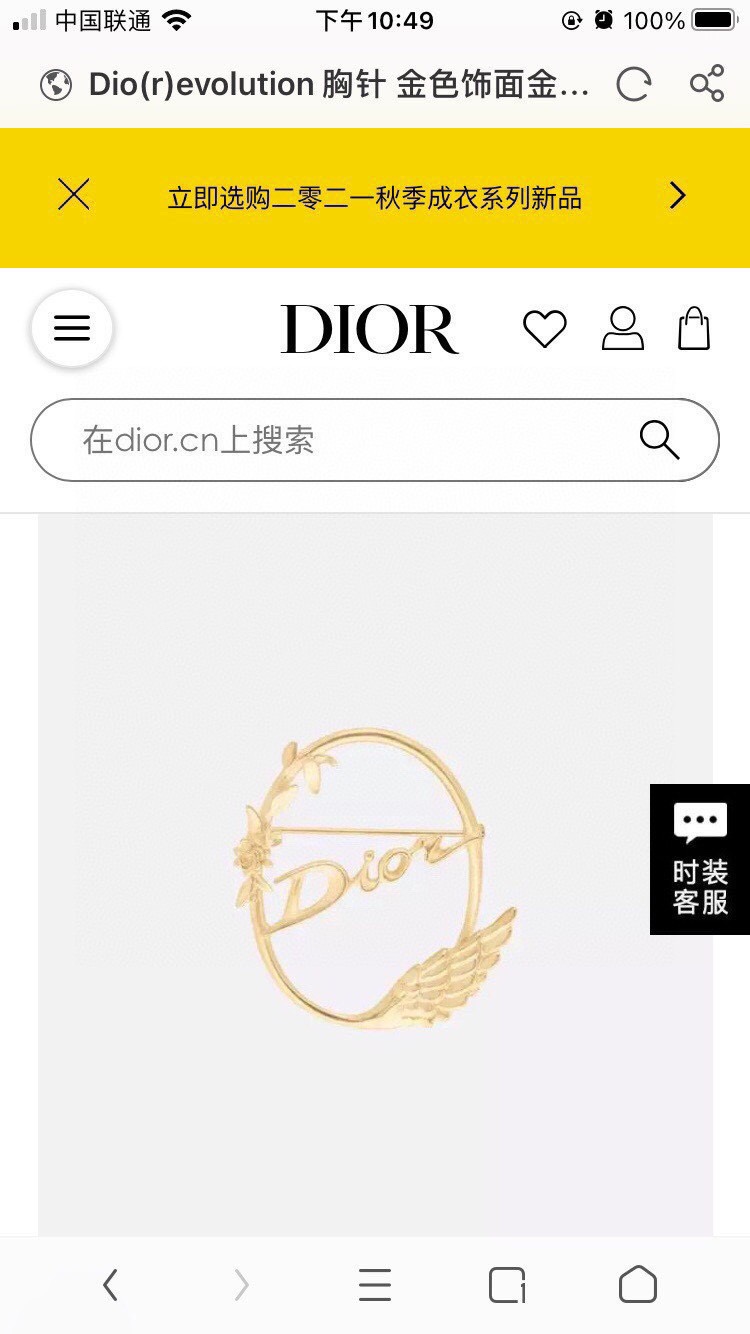Image resolution: width=750 pixels, height=1334 pixels.
Task: View the wishlist heart
Action: [x=544, y=329]
